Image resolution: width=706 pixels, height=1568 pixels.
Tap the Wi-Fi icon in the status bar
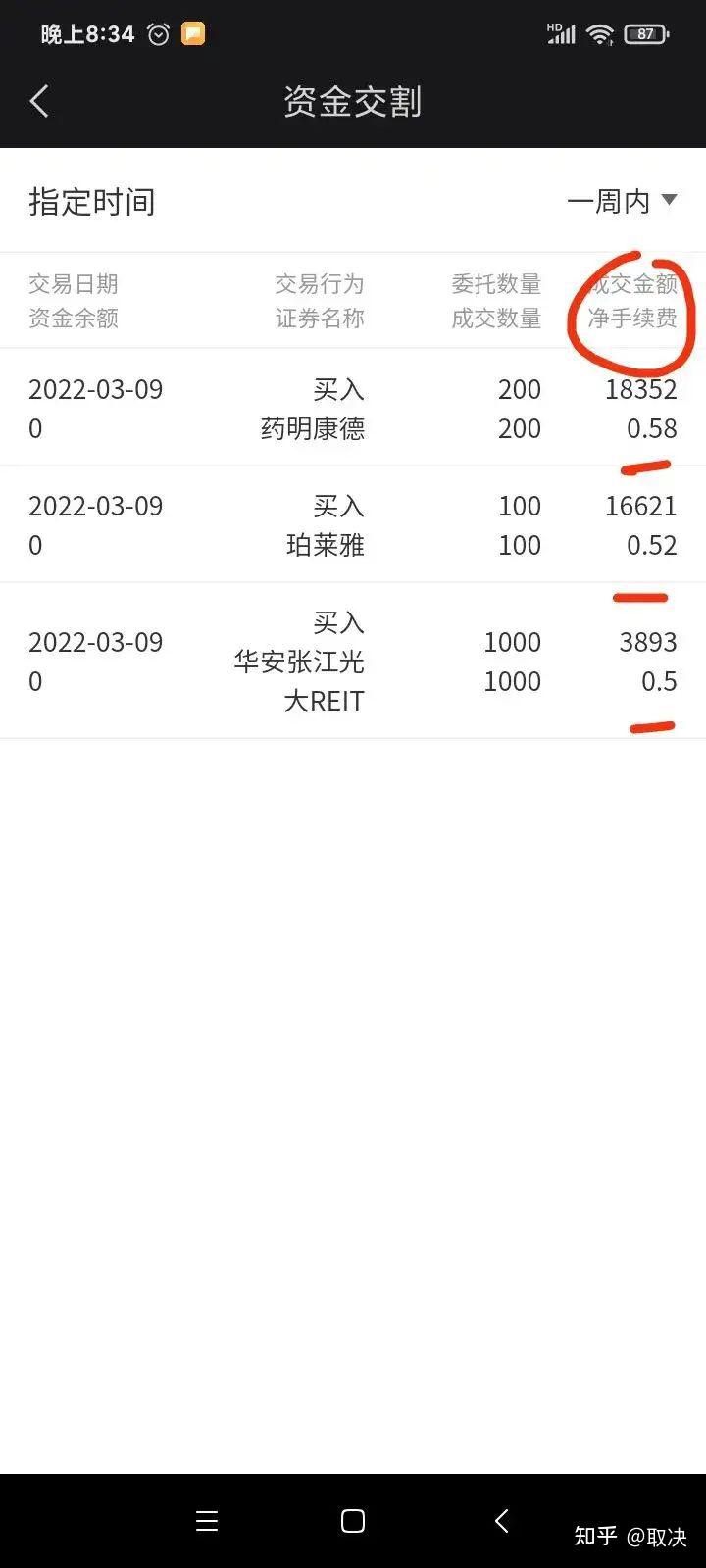point(601,32)
